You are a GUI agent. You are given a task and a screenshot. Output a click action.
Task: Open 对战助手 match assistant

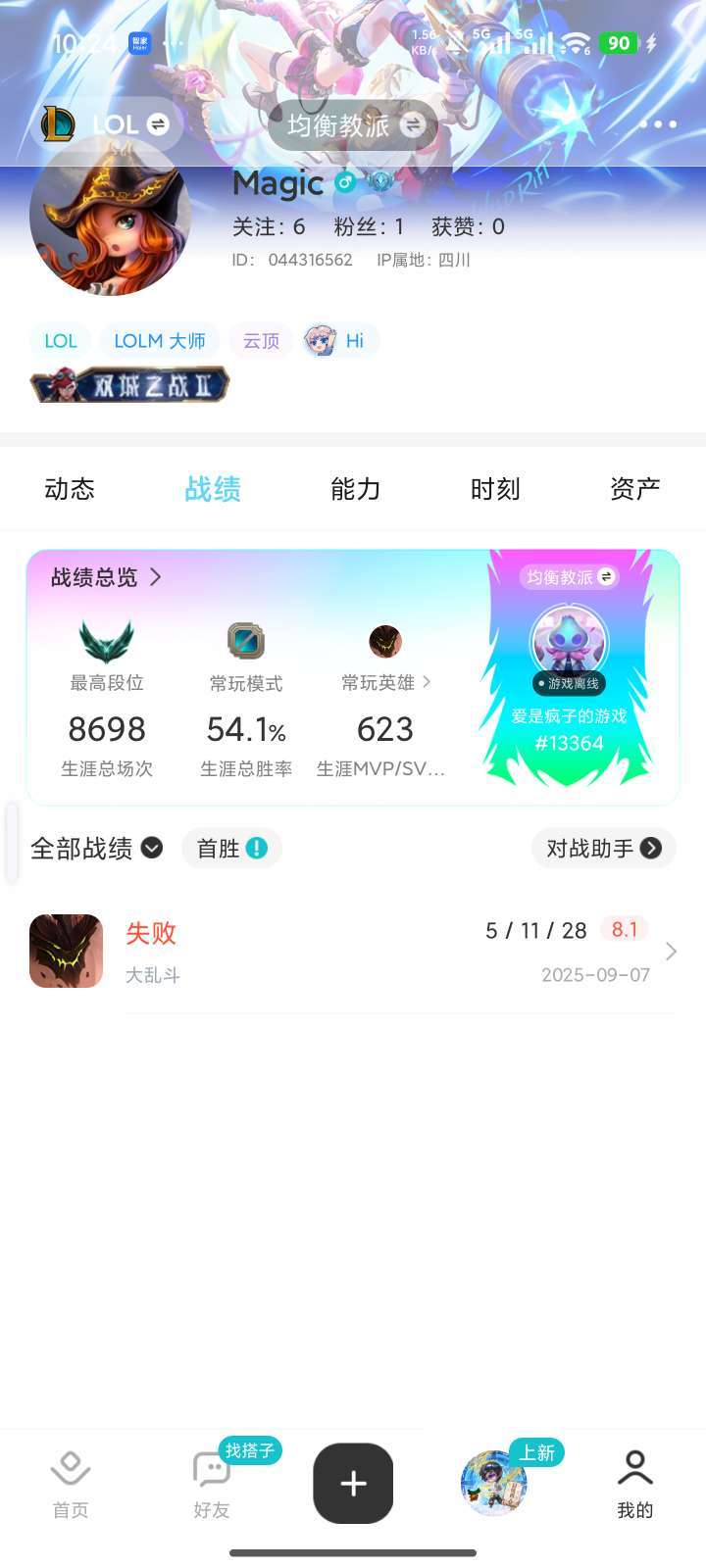click(x=603, y=849)
